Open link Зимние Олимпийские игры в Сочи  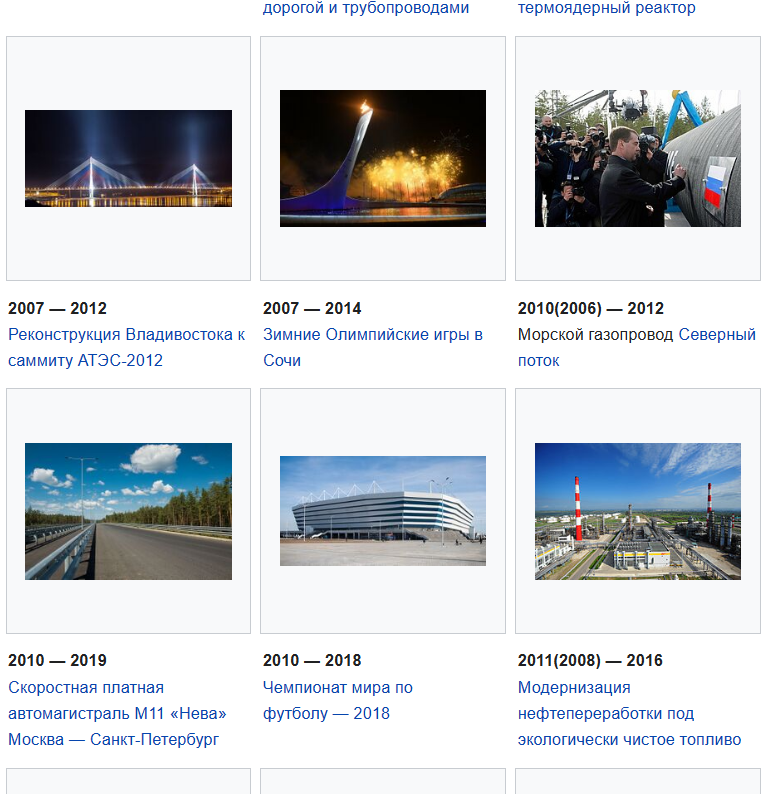pyautogui.click(x=372, y=335)
